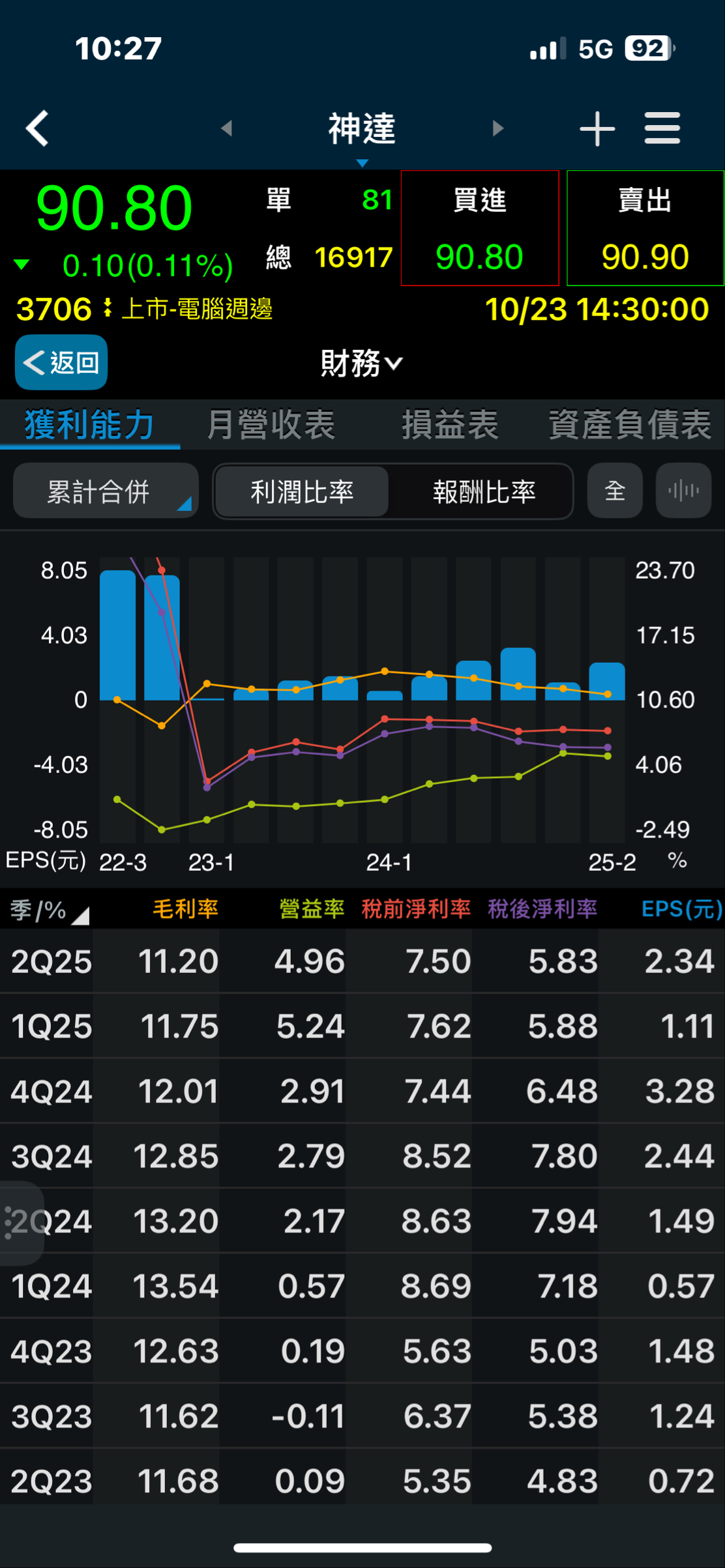The width and height of the screenshot is (725, 1568).
Task: Open the 損益表 tab
Action: [x=450, y=425]
